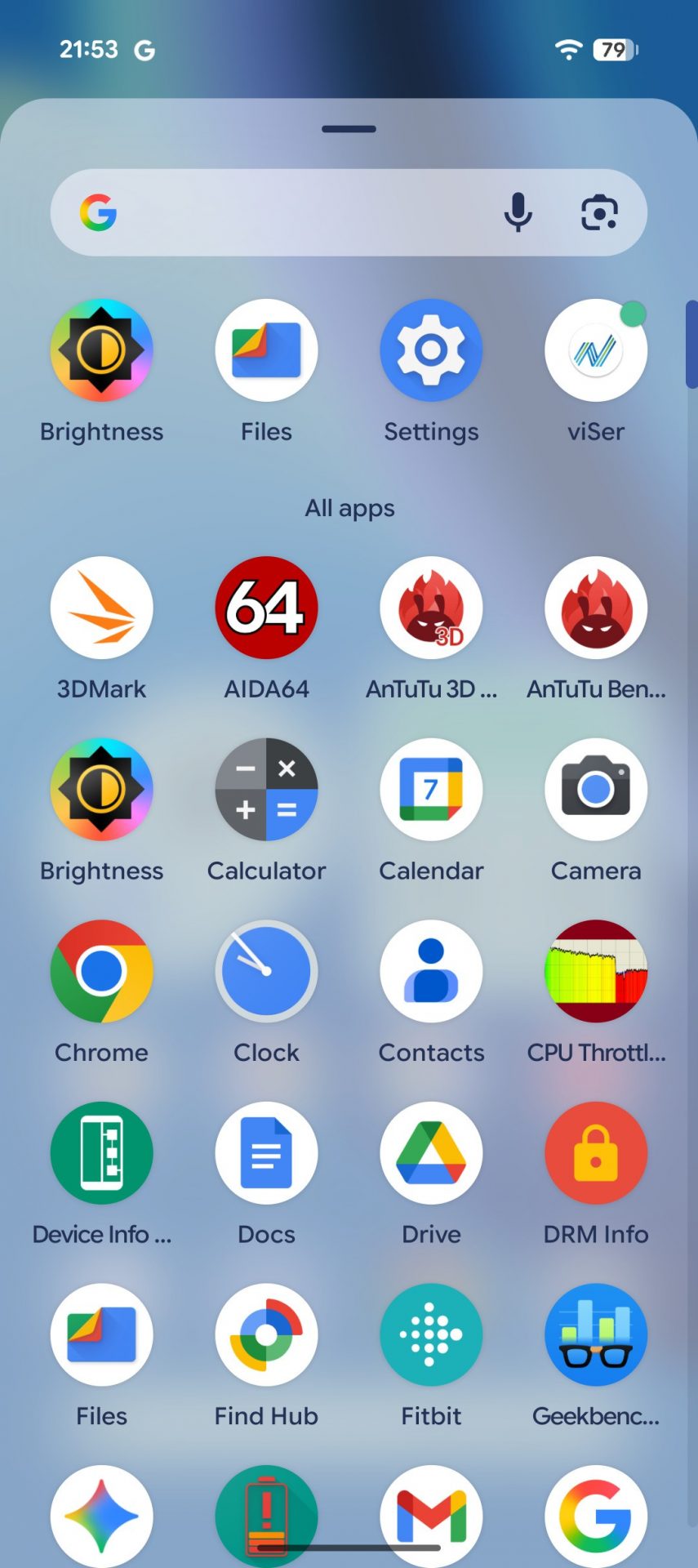This screenshot has width=698, height=1568.
Task: Open the AnTuTu 3D app
Action: [431, 608]
